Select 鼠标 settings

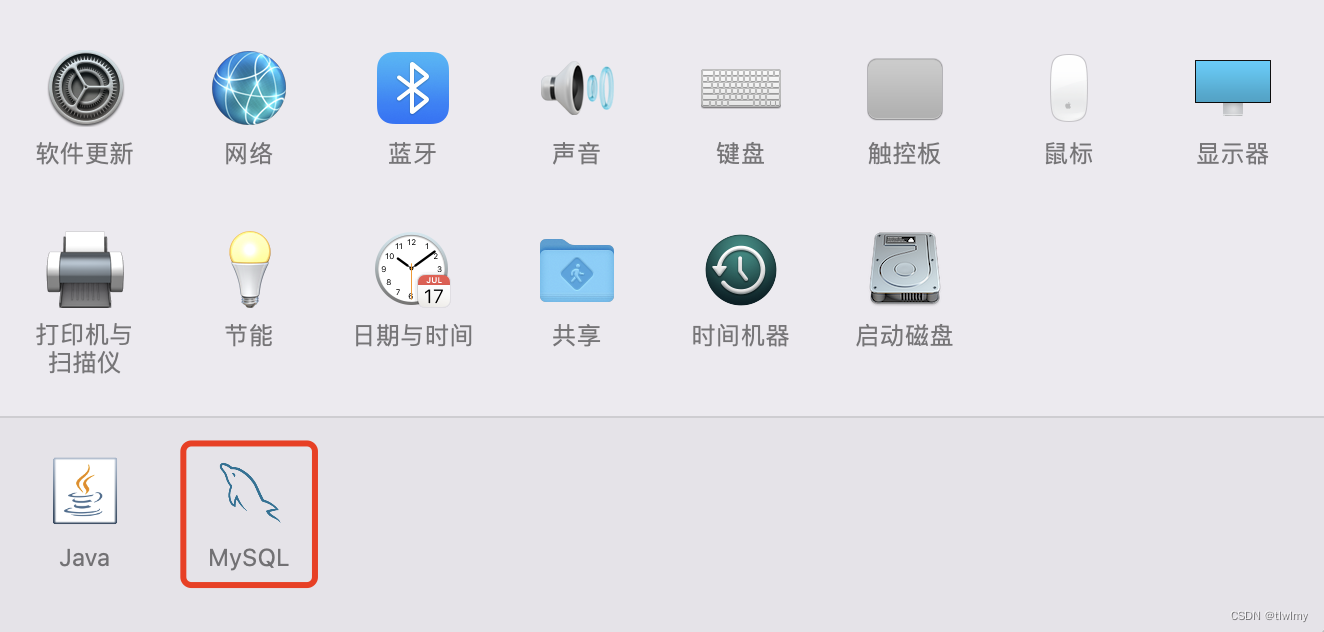(1069, 89)
